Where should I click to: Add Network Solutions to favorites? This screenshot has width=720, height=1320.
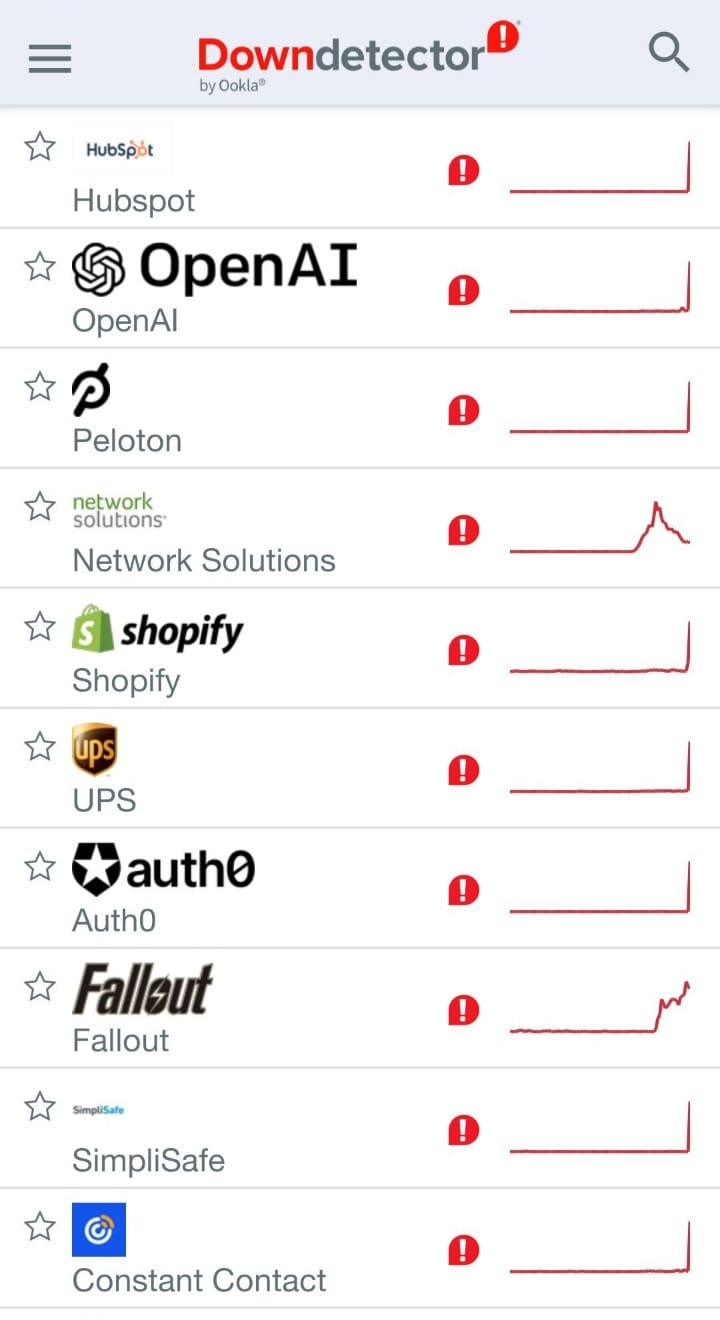click(40, 507)
